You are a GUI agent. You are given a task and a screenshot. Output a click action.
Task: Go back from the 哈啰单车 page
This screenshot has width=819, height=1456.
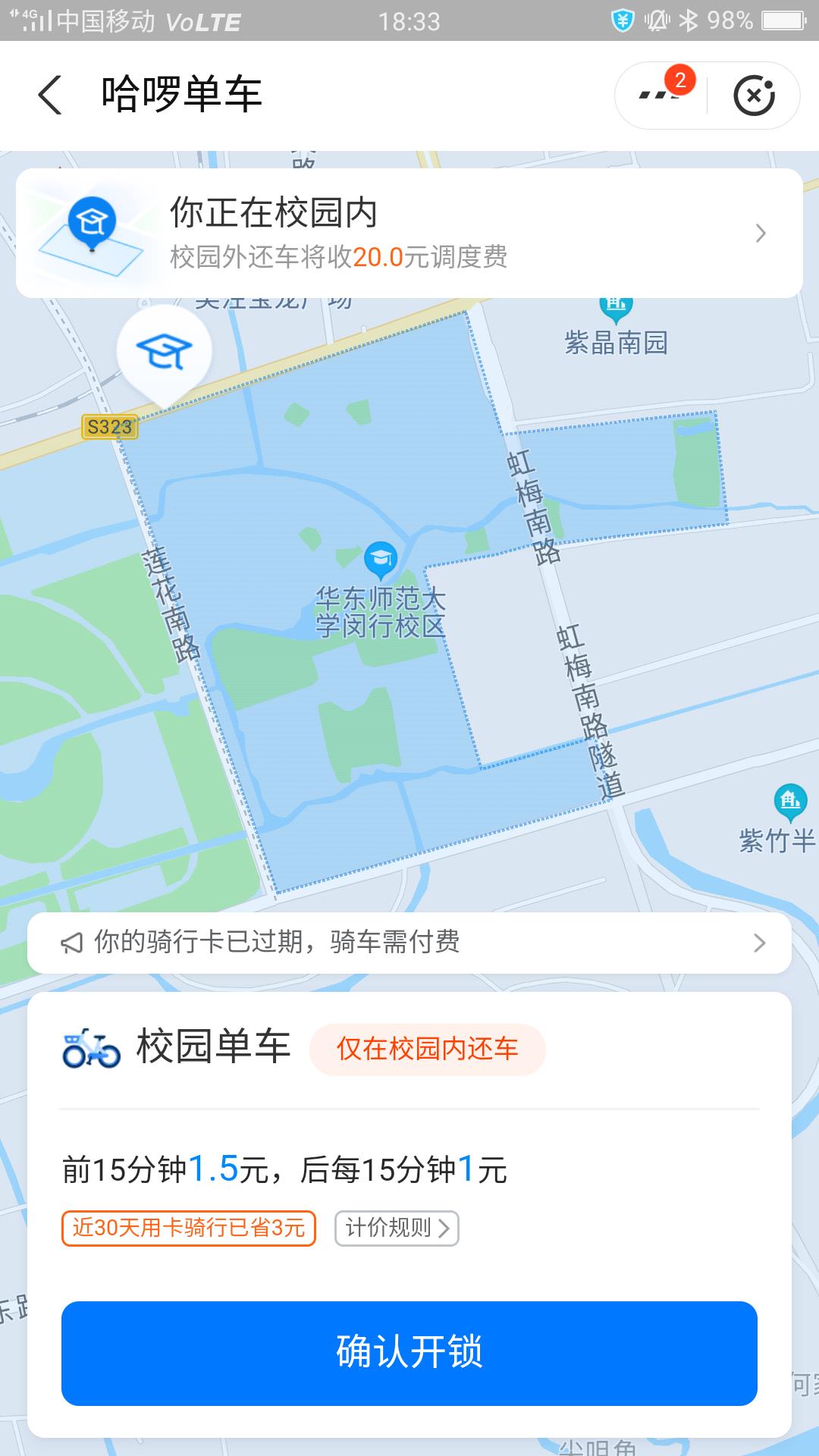(x=50, y=96)
